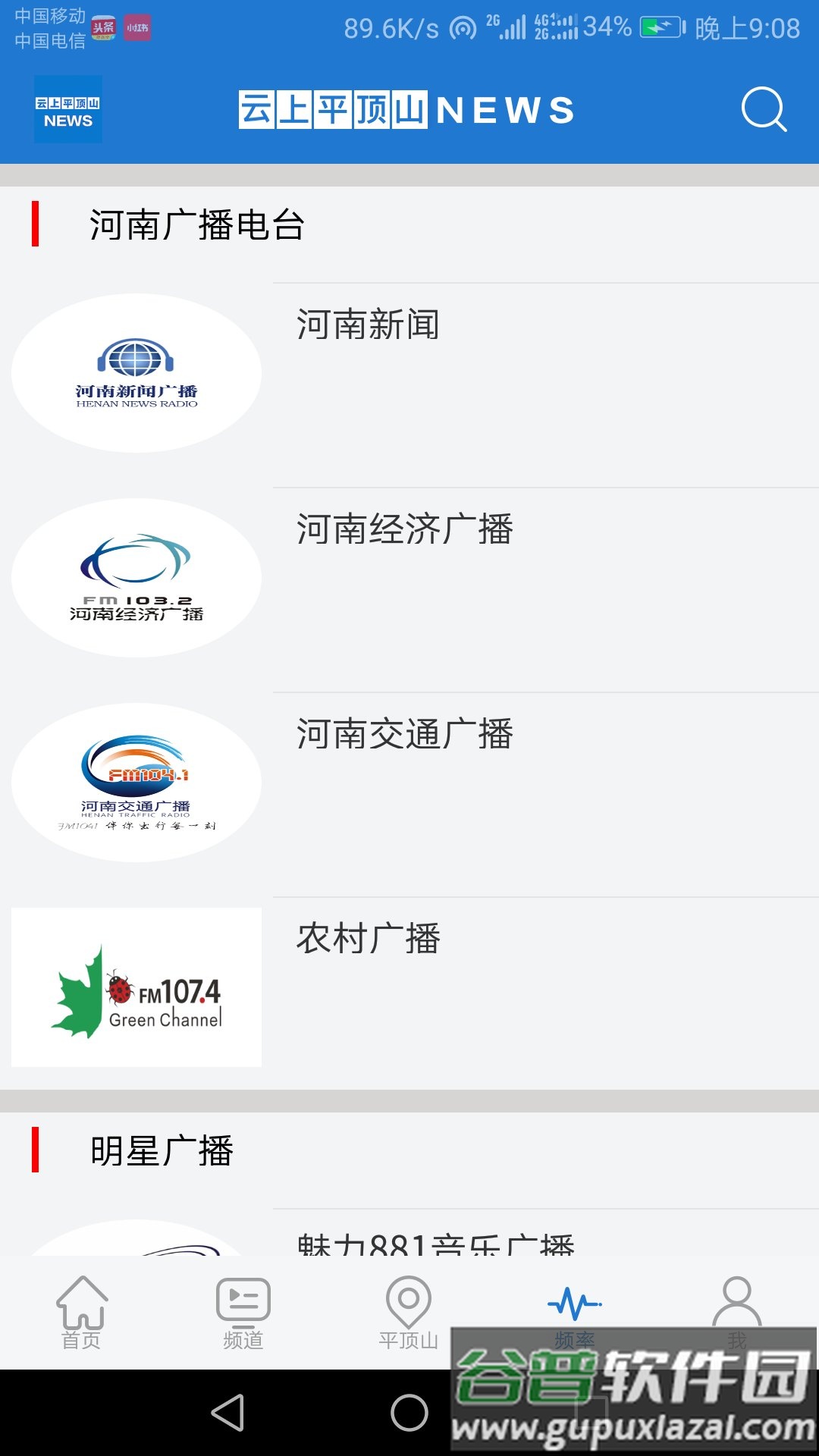Viewport: 819px width, 1456px height.
Task: Tap the 平顶山 location pin icon
Action: [409, 1301]
